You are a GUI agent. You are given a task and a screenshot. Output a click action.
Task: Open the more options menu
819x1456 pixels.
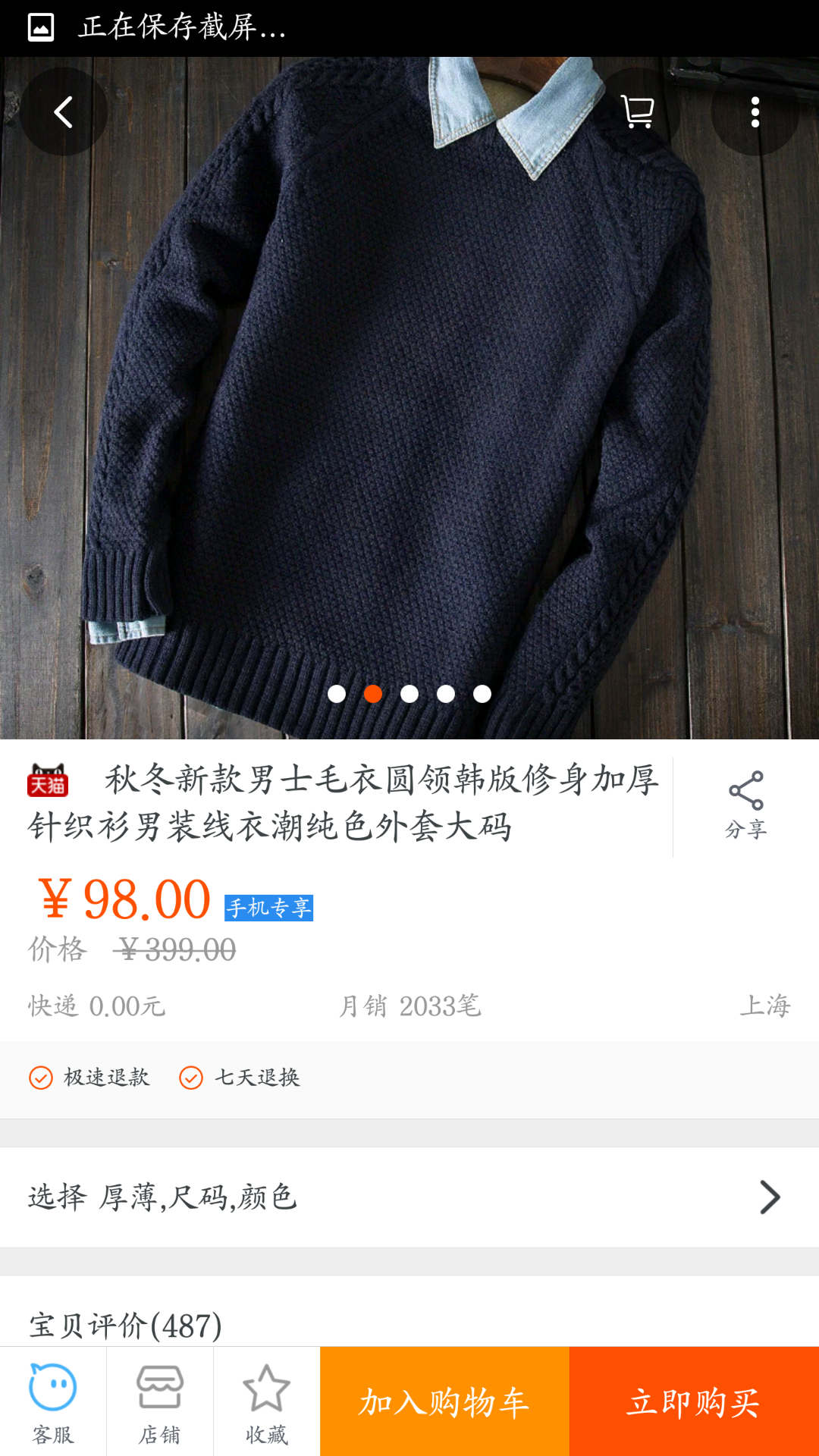coord(756,111)
